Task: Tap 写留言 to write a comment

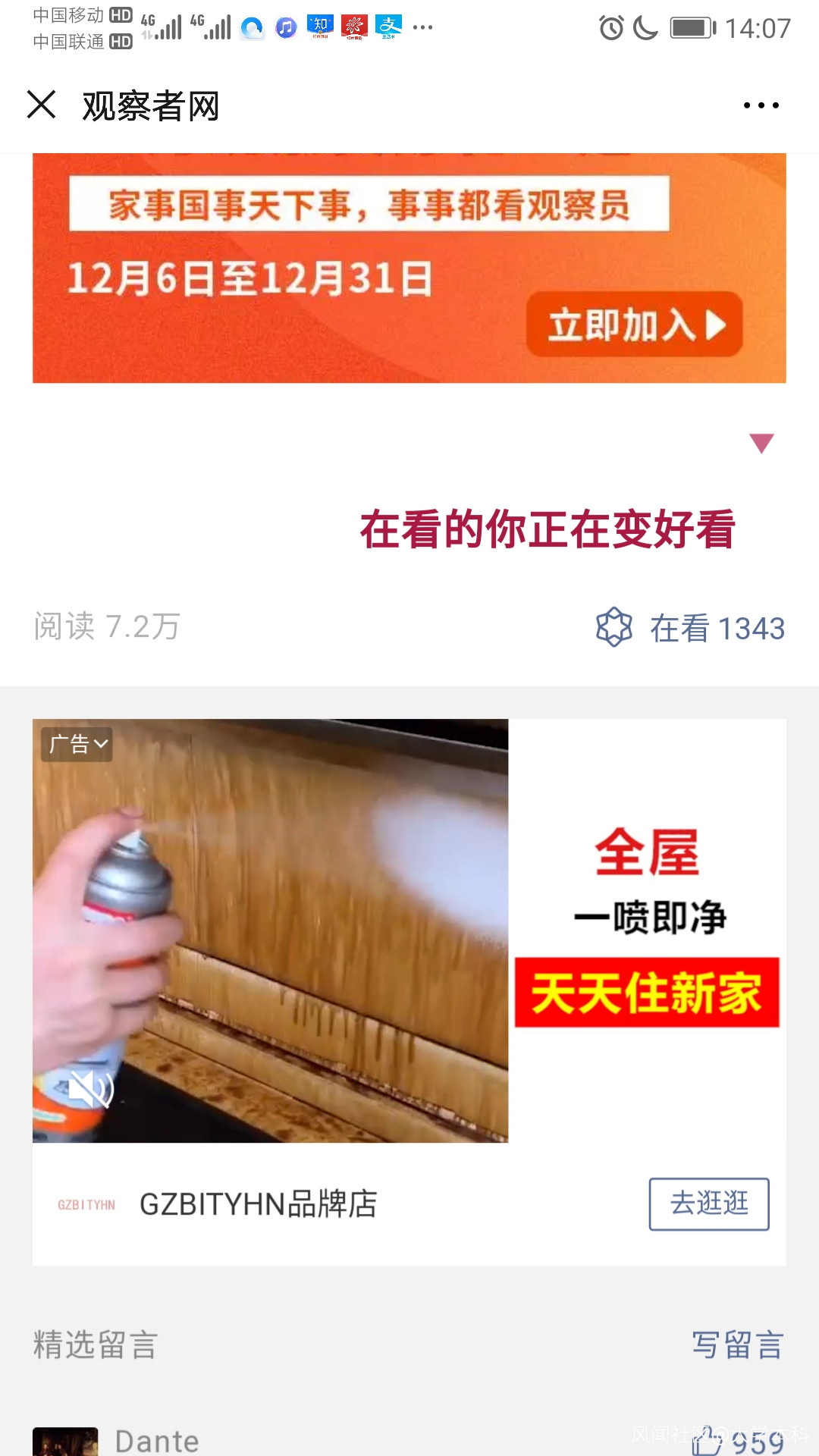Action: click(x=737, y=1345)
